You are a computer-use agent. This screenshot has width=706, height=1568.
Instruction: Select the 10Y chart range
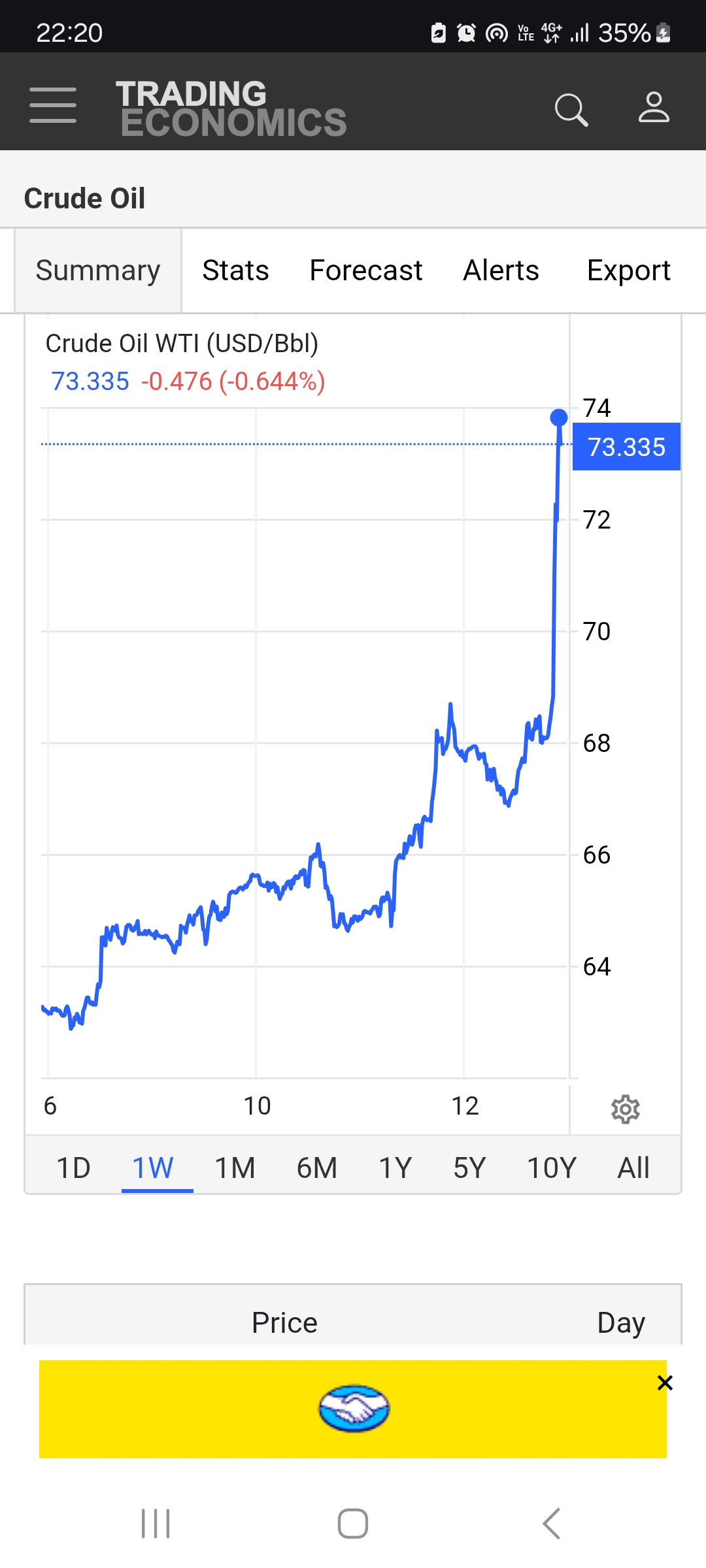552,1168
